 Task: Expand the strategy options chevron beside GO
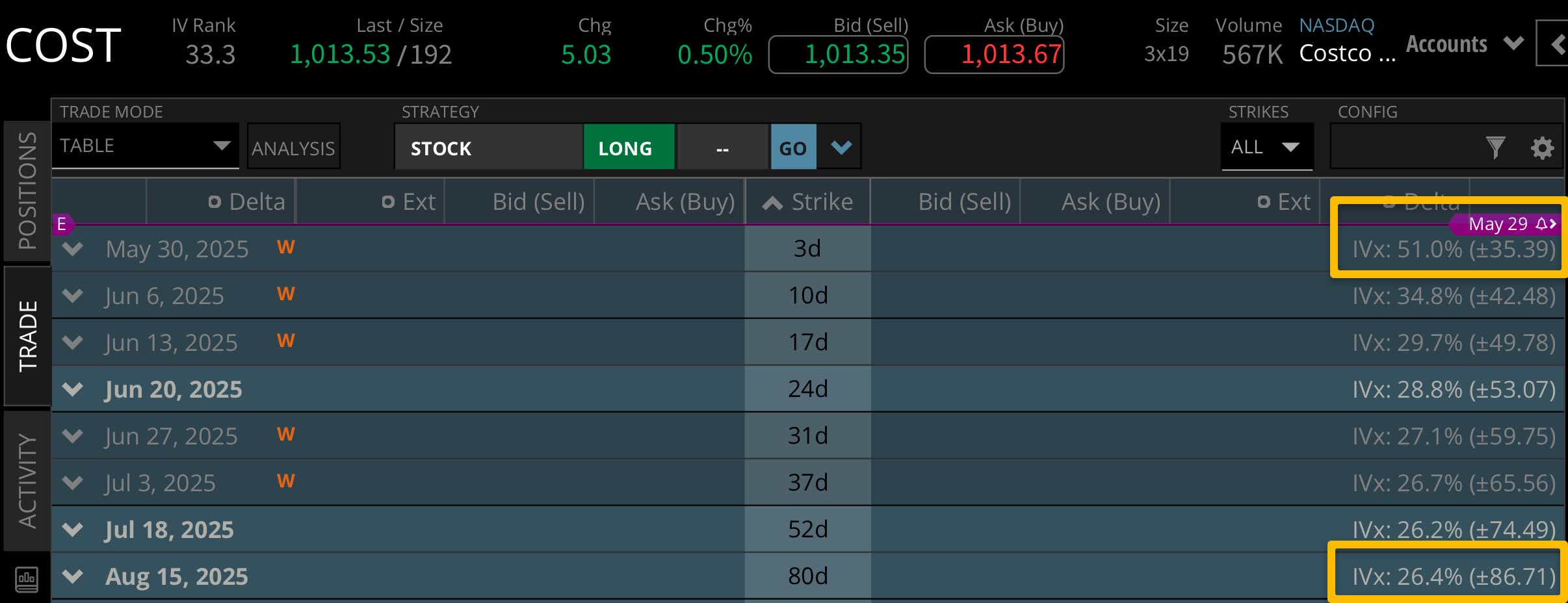[x=841, y=148]
